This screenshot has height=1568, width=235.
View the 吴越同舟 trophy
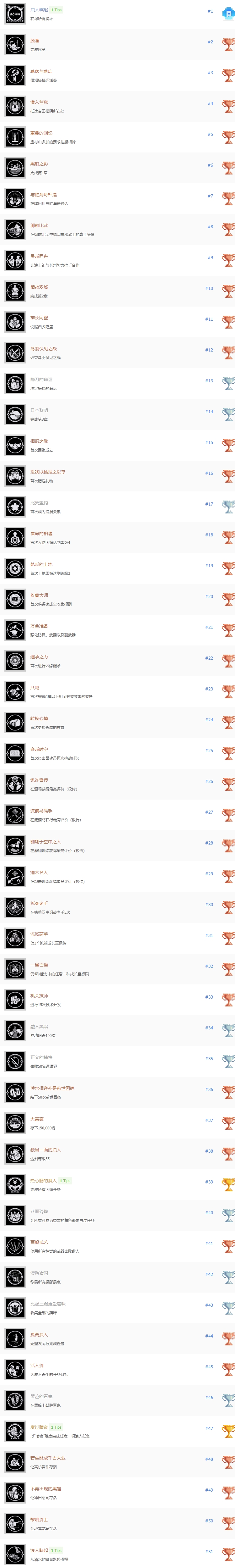tap(39, 256)
